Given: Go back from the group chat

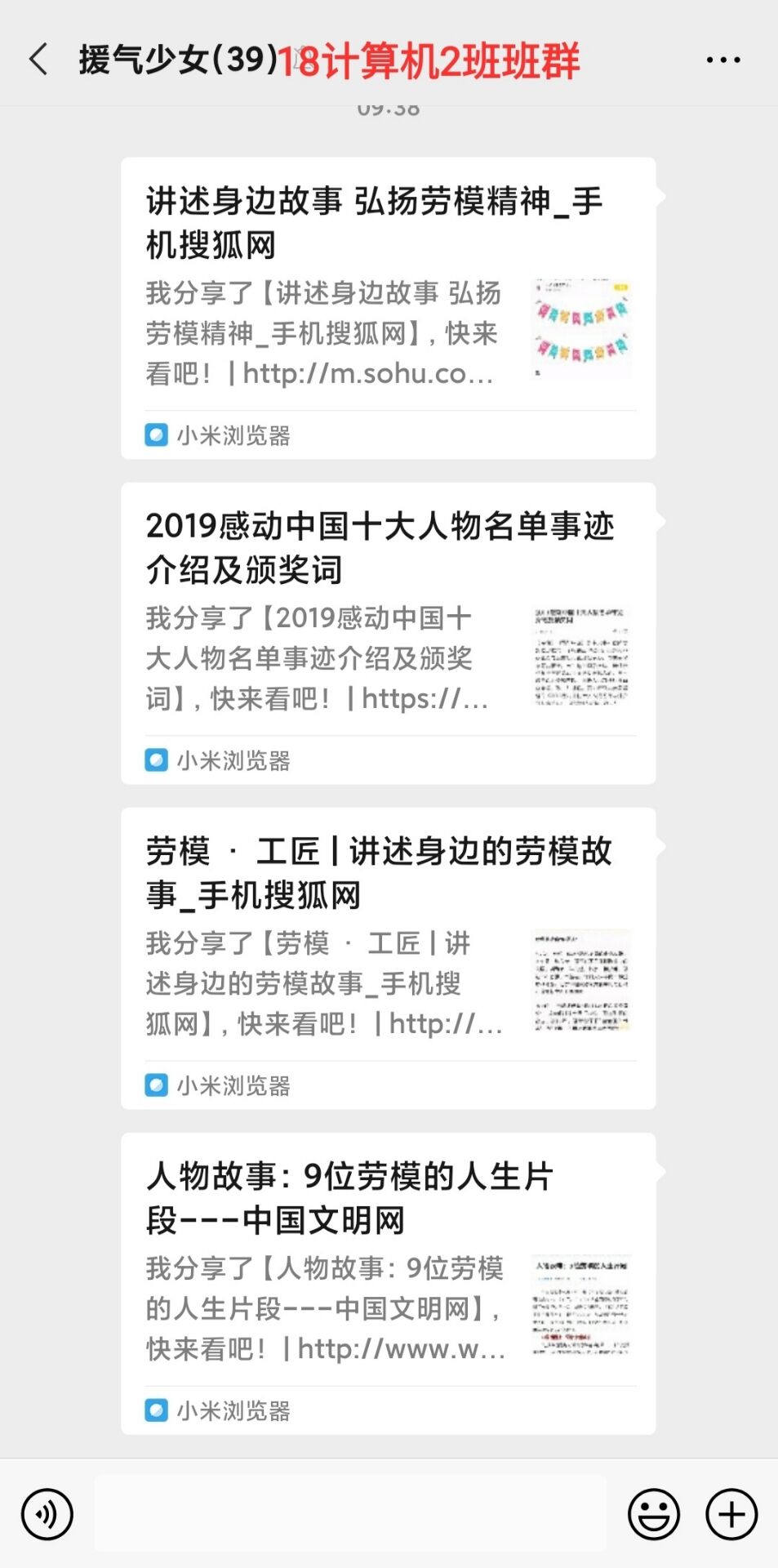Looking at the screenshot, I should (x=38, y=60).
